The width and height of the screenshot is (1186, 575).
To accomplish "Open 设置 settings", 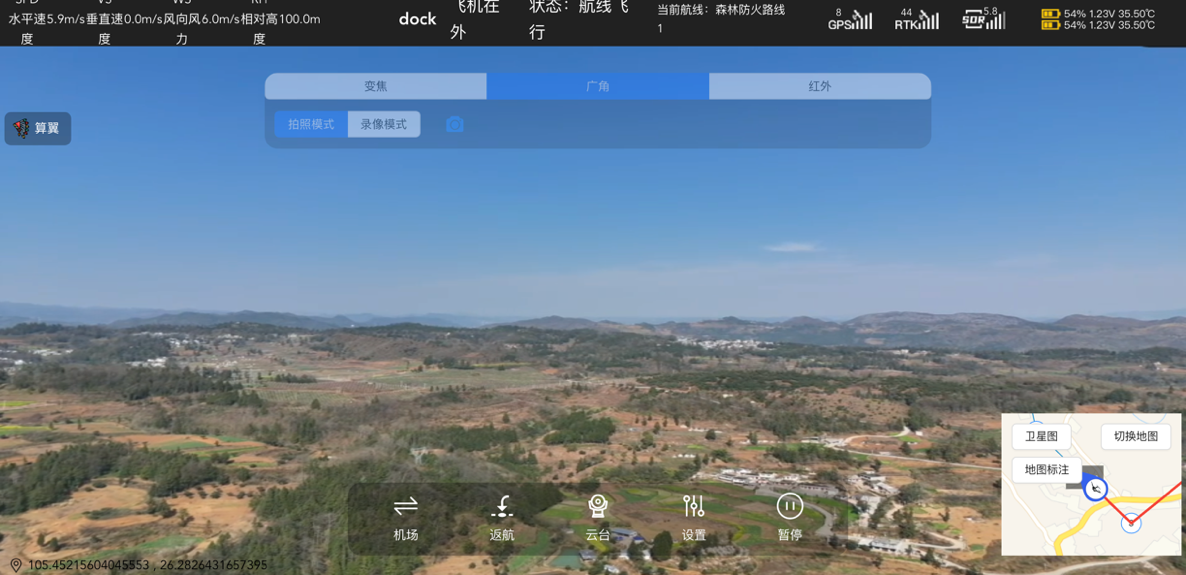I will click(x=694, y=519).
